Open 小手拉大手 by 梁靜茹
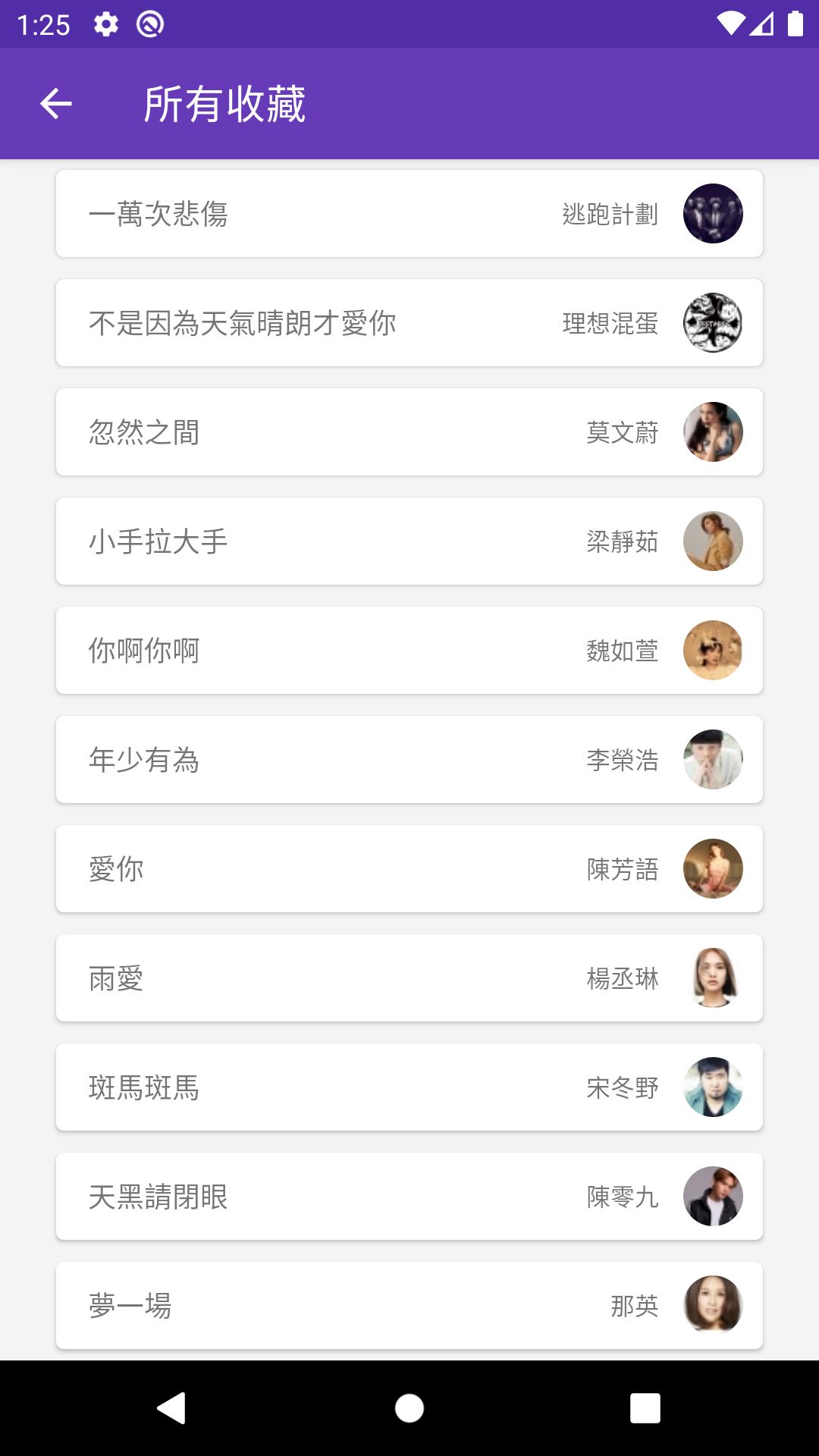Image resolution: width=819 pixels, height=1456 pixels. 409,541
